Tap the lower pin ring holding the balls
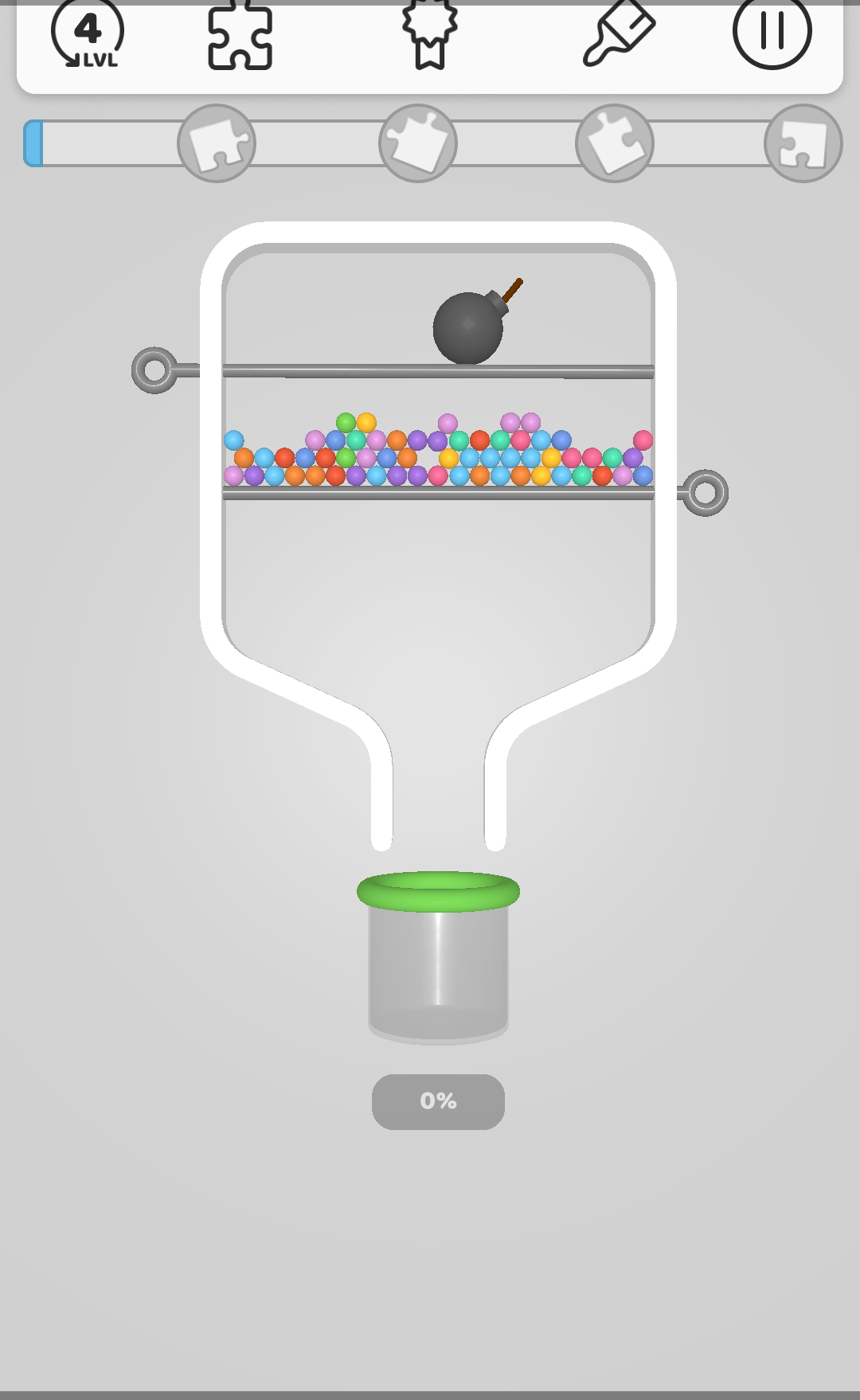This screenshot has height=1400, width=860. 705,493
